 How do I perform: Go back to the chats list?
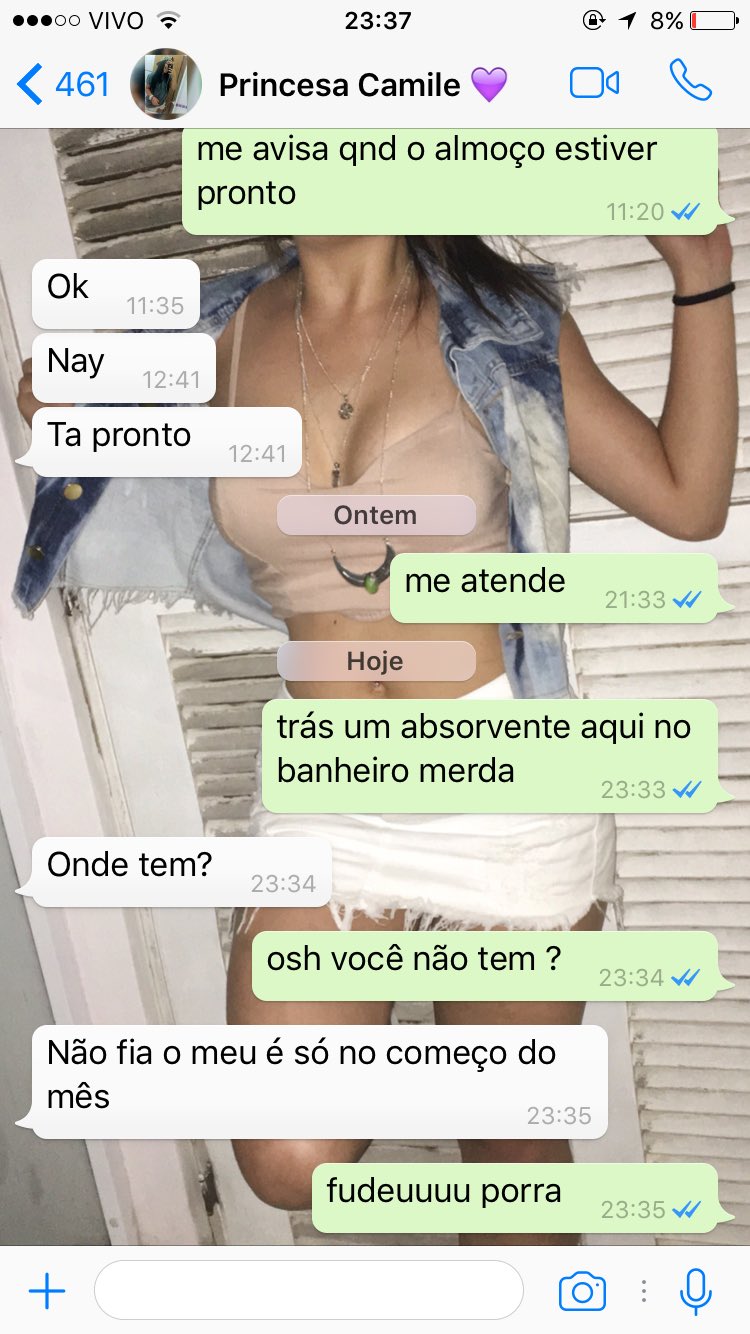pyautogui.click(x=62, y=84)
